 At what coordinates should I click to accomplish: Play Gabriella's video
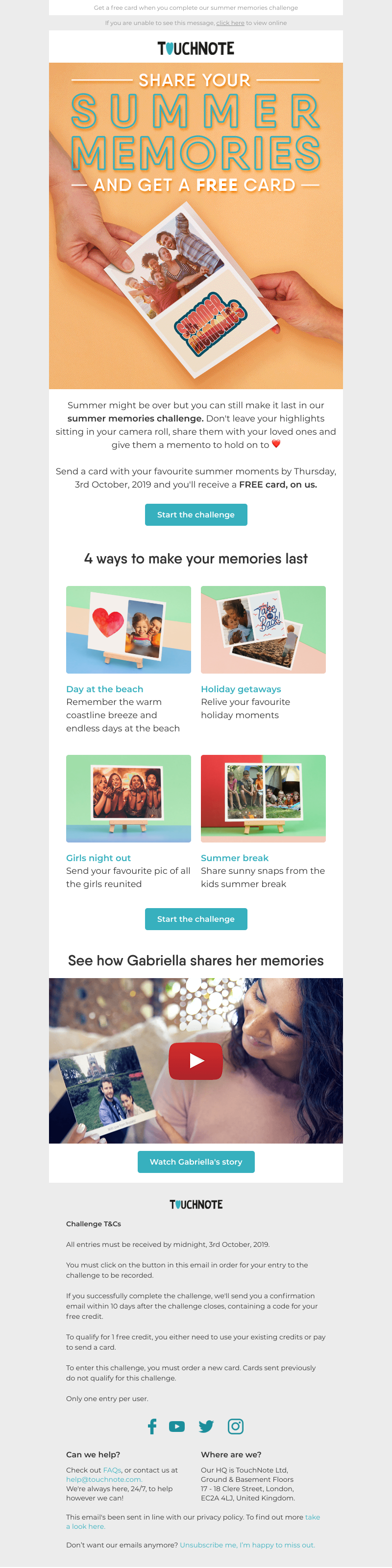(196, 1060)
